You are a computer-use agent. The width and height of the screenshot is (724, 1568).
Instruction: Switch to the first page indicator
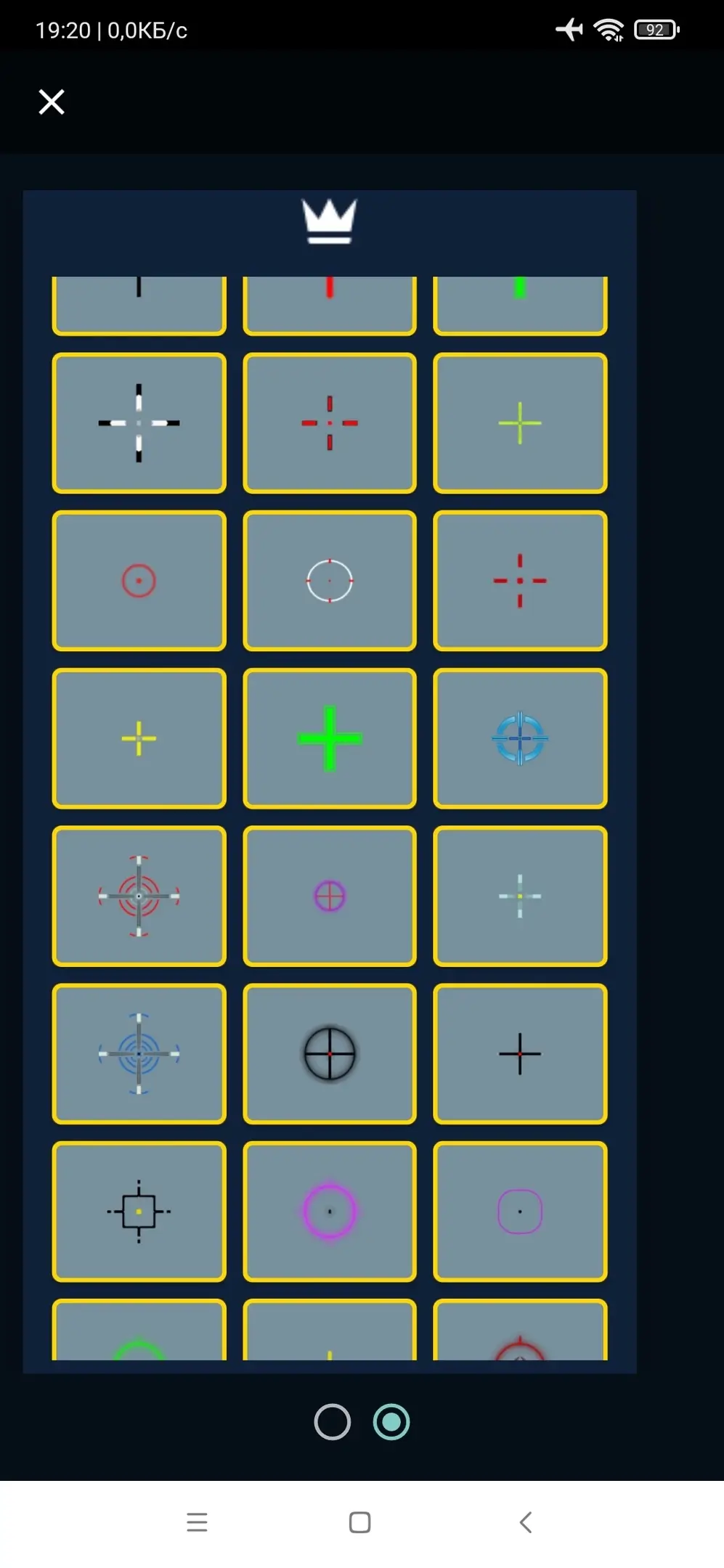tap(333, 1421)
